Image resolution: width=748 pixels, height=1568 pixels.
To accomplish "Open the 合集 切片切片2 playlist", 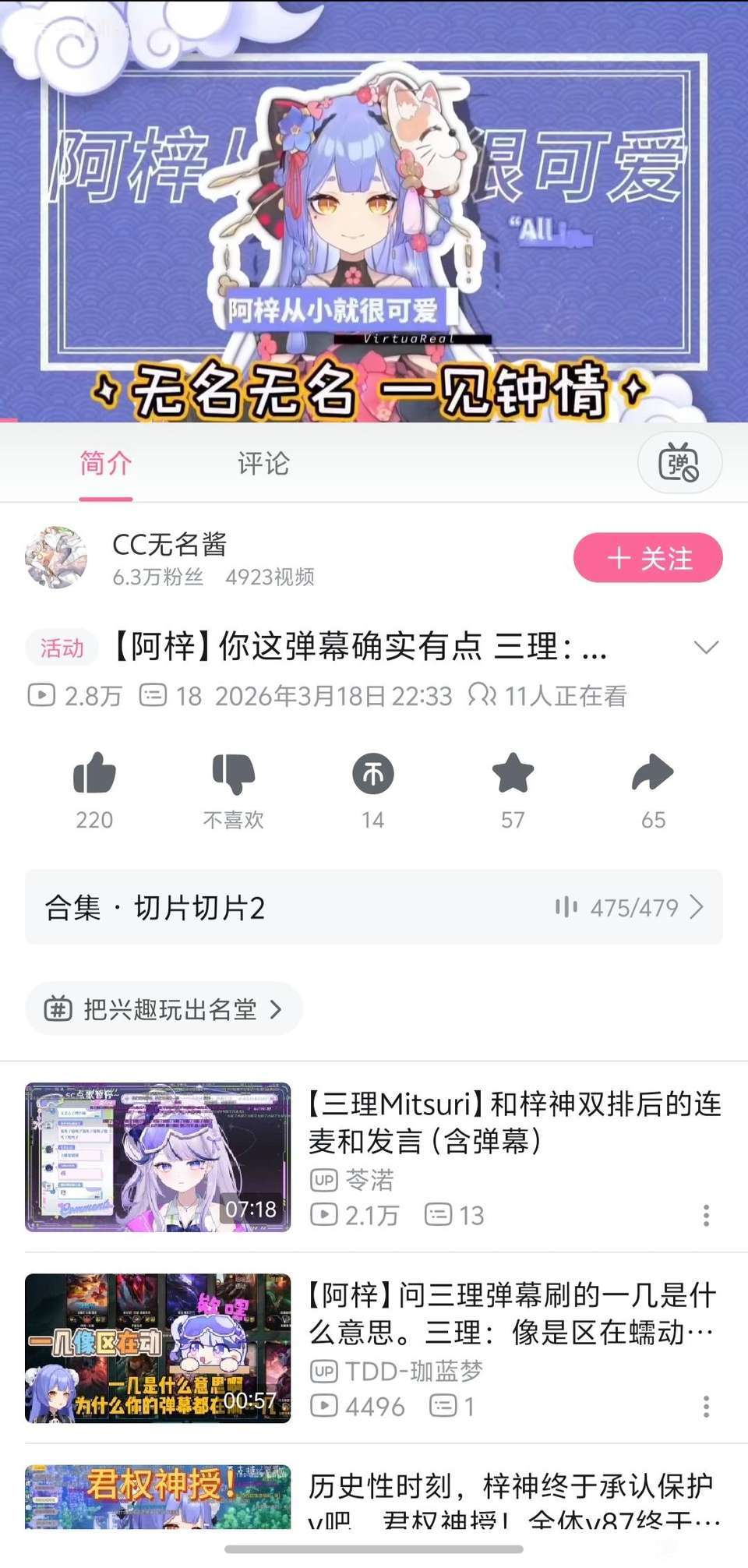I will tap(374, 907).
